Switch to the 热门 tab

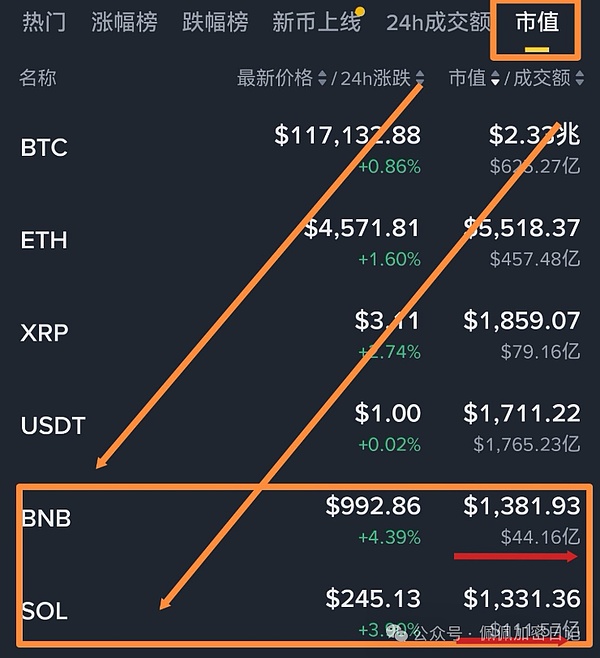coord(43,22)
